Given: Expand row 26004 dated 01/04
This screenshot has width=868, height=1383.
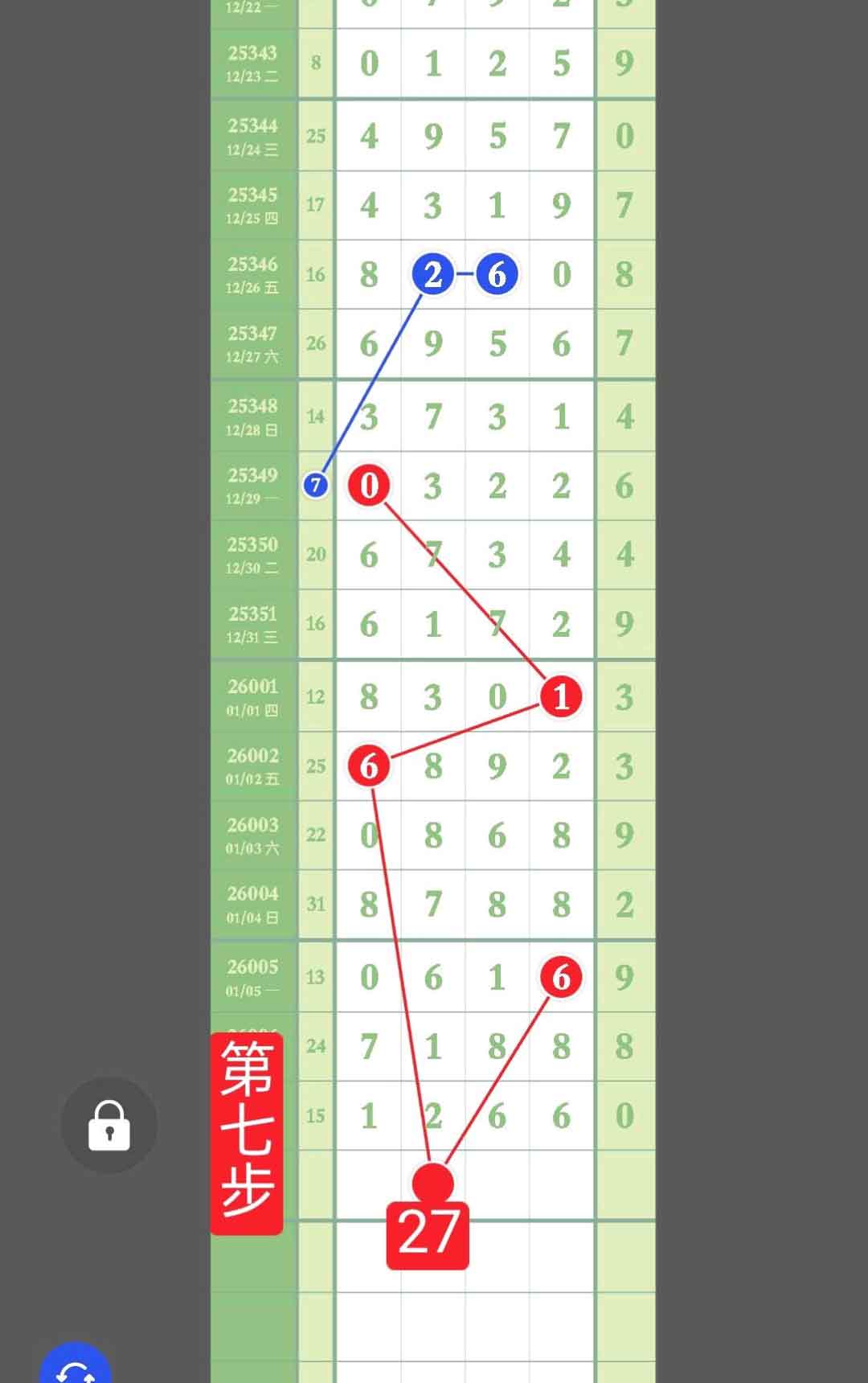Looking at the screenshot, I should tap(252, 902).
